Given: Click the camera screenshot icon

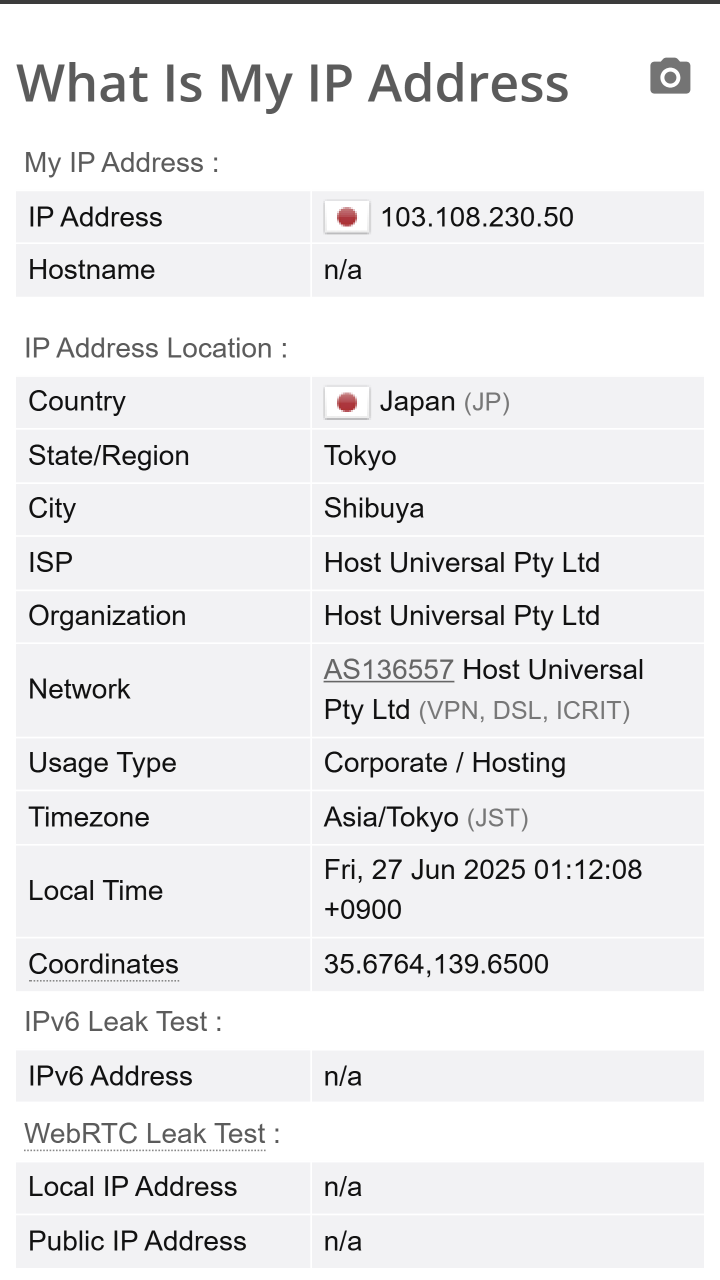Looking at the screenshot, I should (x=669, y=76).
